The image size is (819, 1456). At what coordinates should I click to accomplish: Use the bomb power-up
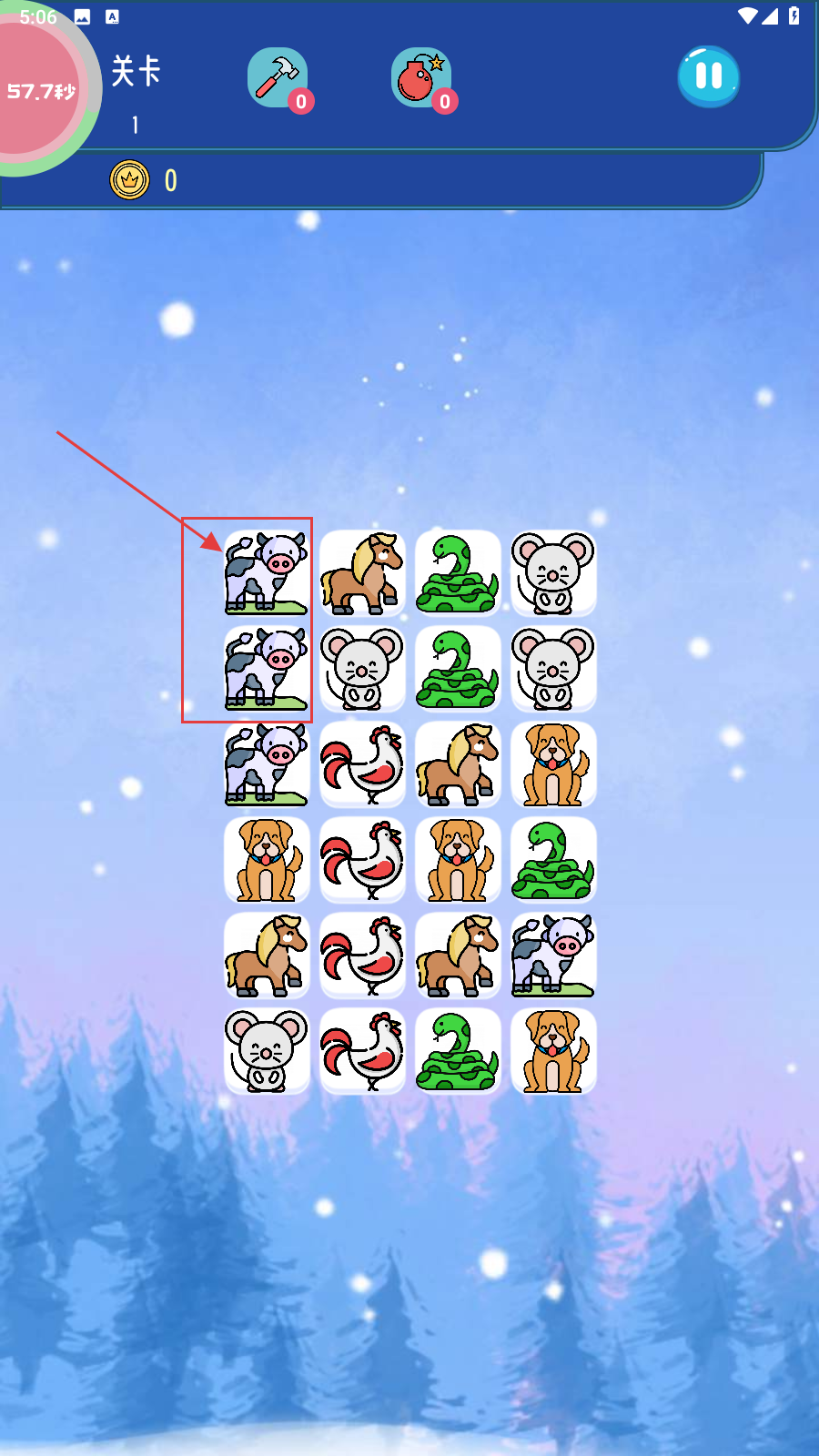[x=420, y=77]
